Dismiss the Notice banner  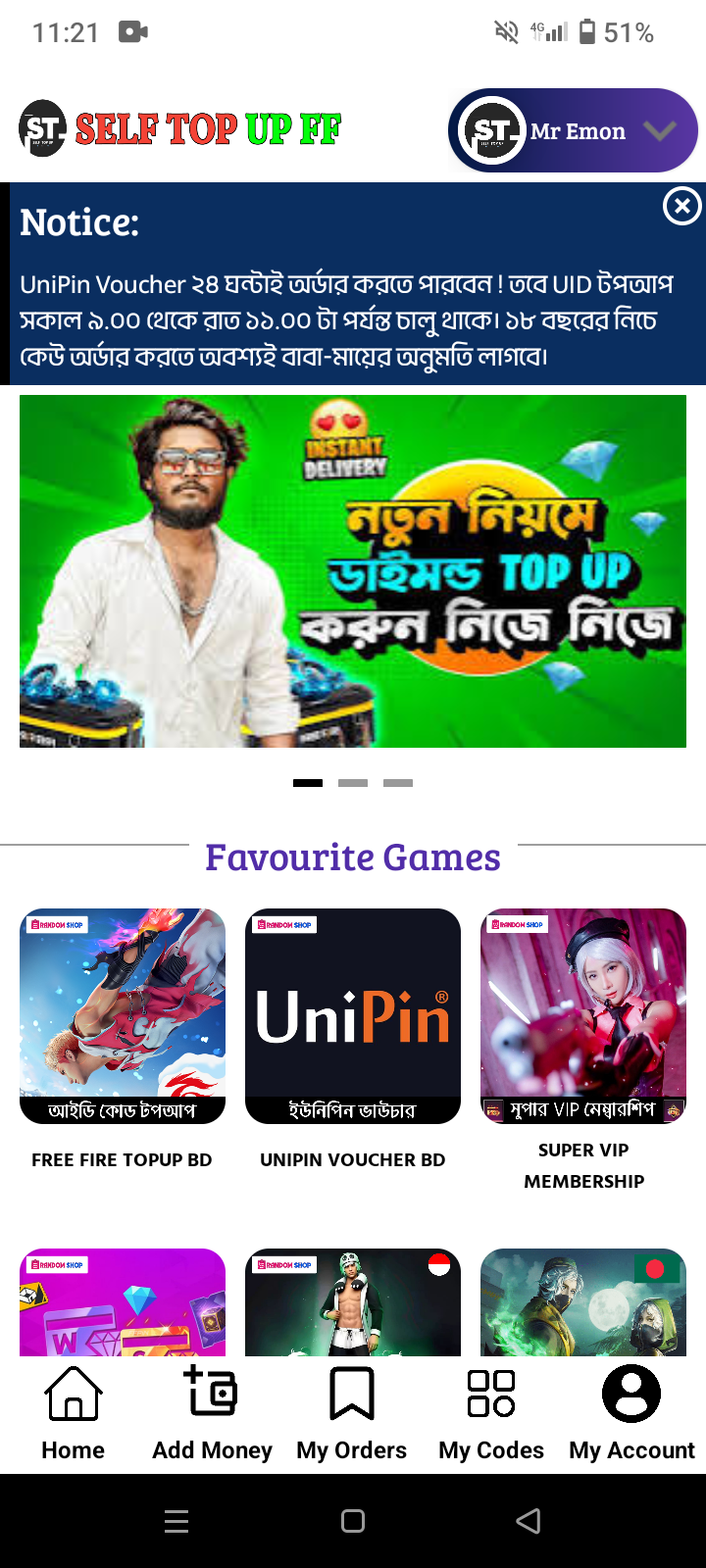click(x=681, y=206)
